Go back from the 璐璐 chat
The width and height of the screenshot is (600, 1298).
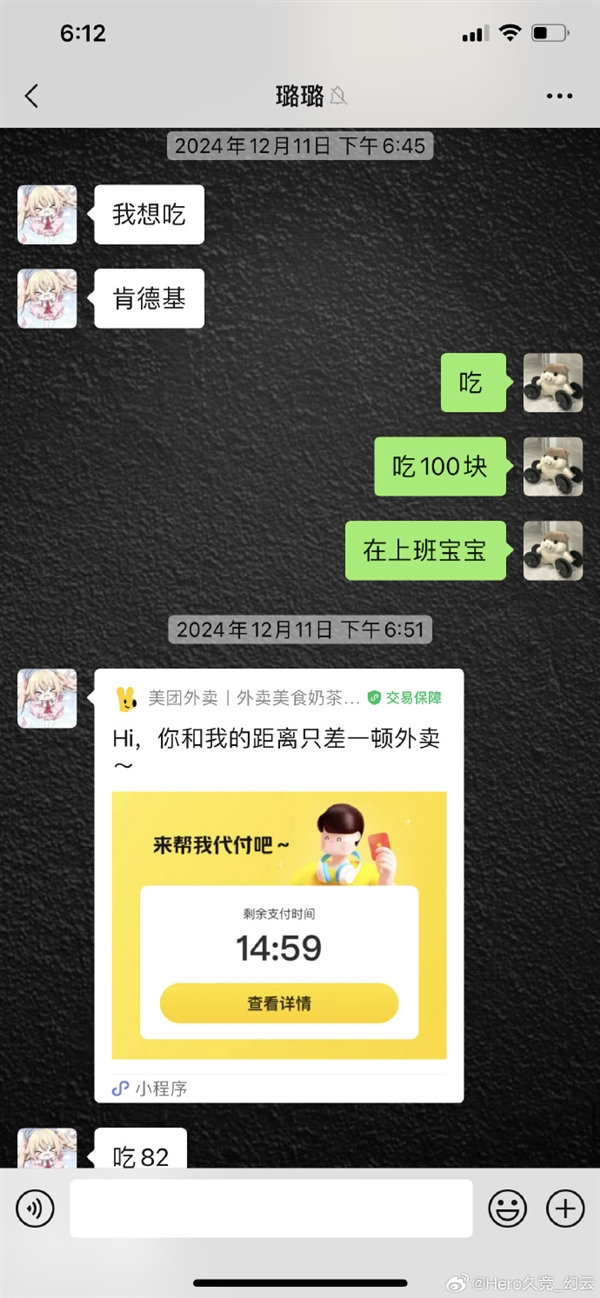coord(31,96)
